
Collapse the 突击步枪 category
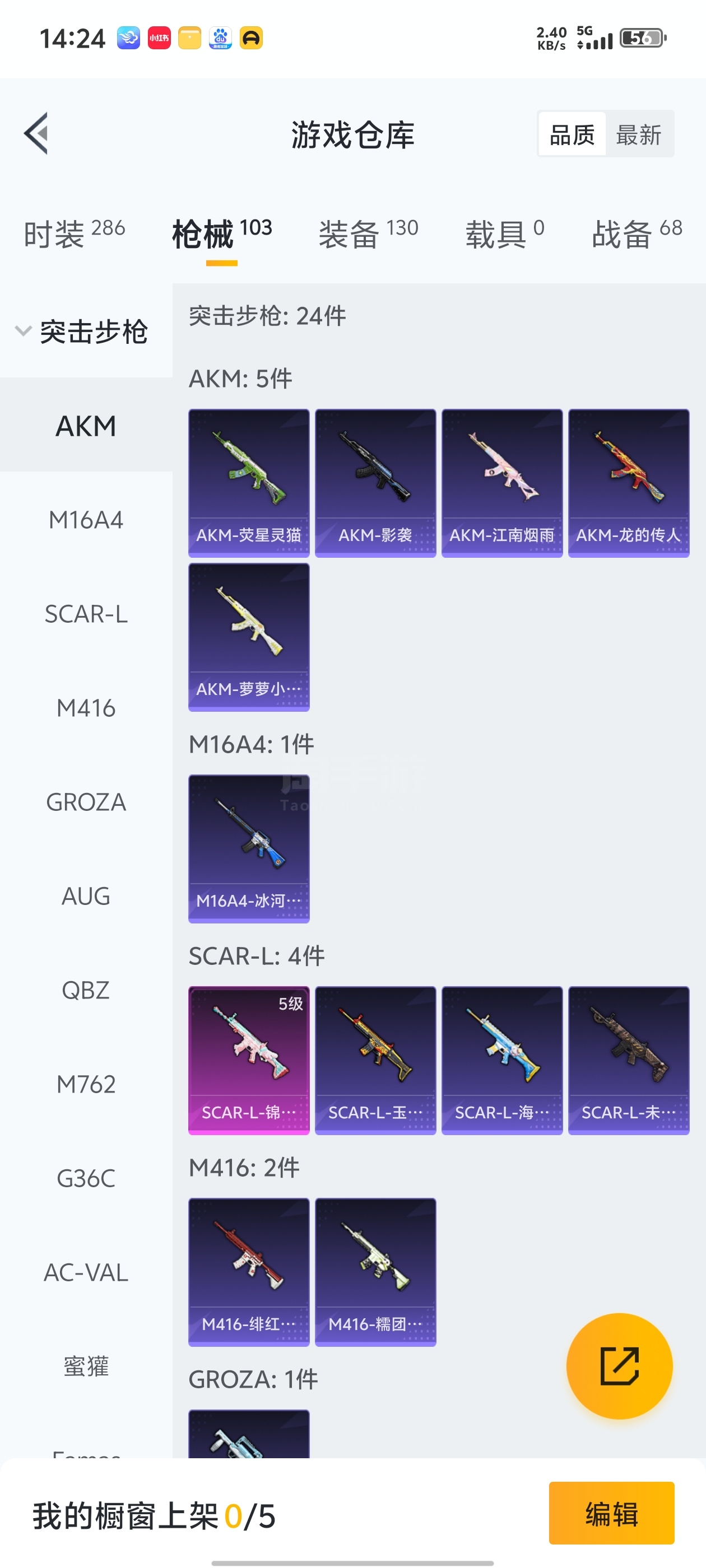point(82,332)
